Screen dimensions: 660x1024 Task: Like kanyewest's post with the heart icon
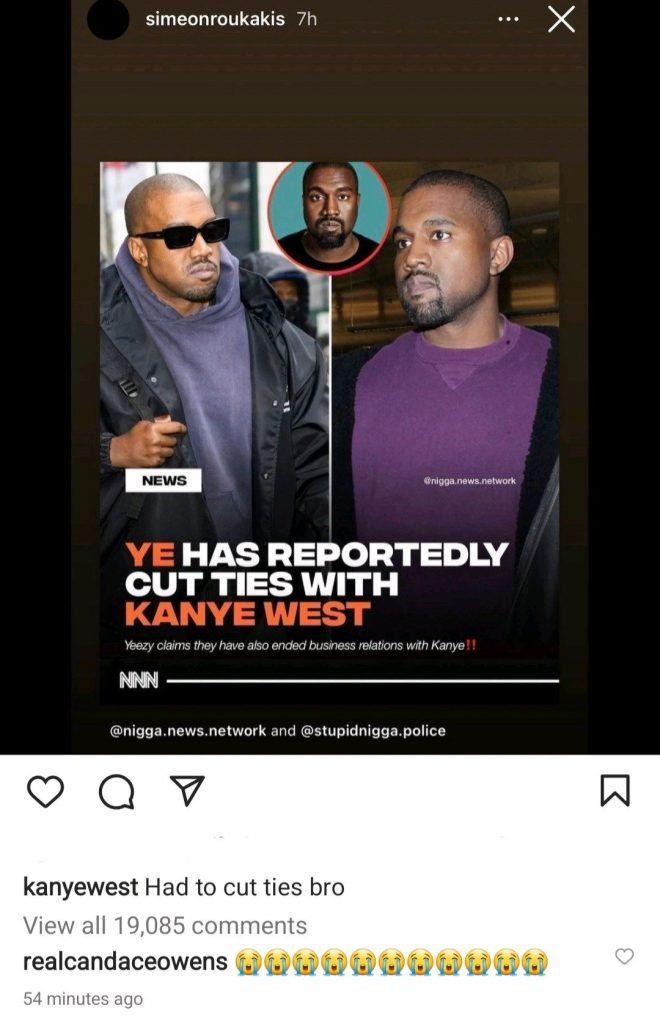click(x=45, y=791)
